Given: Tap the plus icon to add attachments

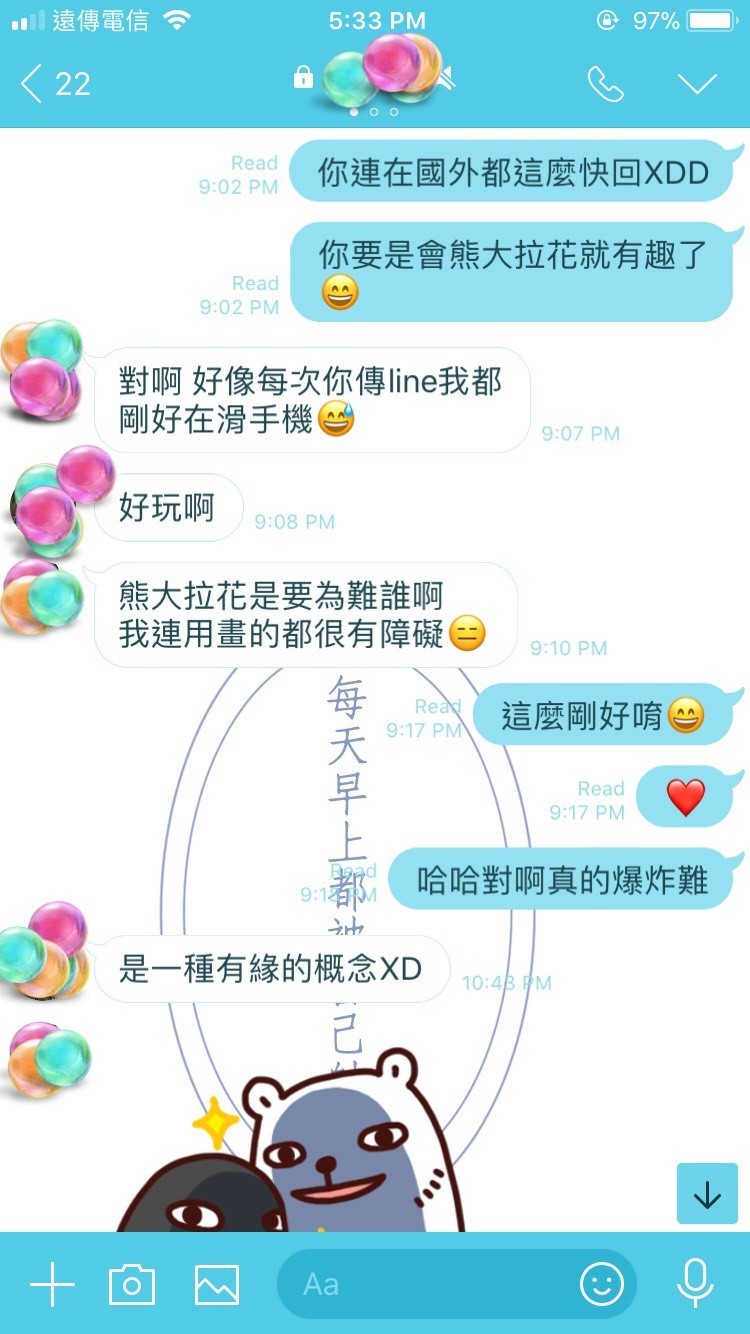Looking at the screenshot, I should click(x=52, y=1284).
